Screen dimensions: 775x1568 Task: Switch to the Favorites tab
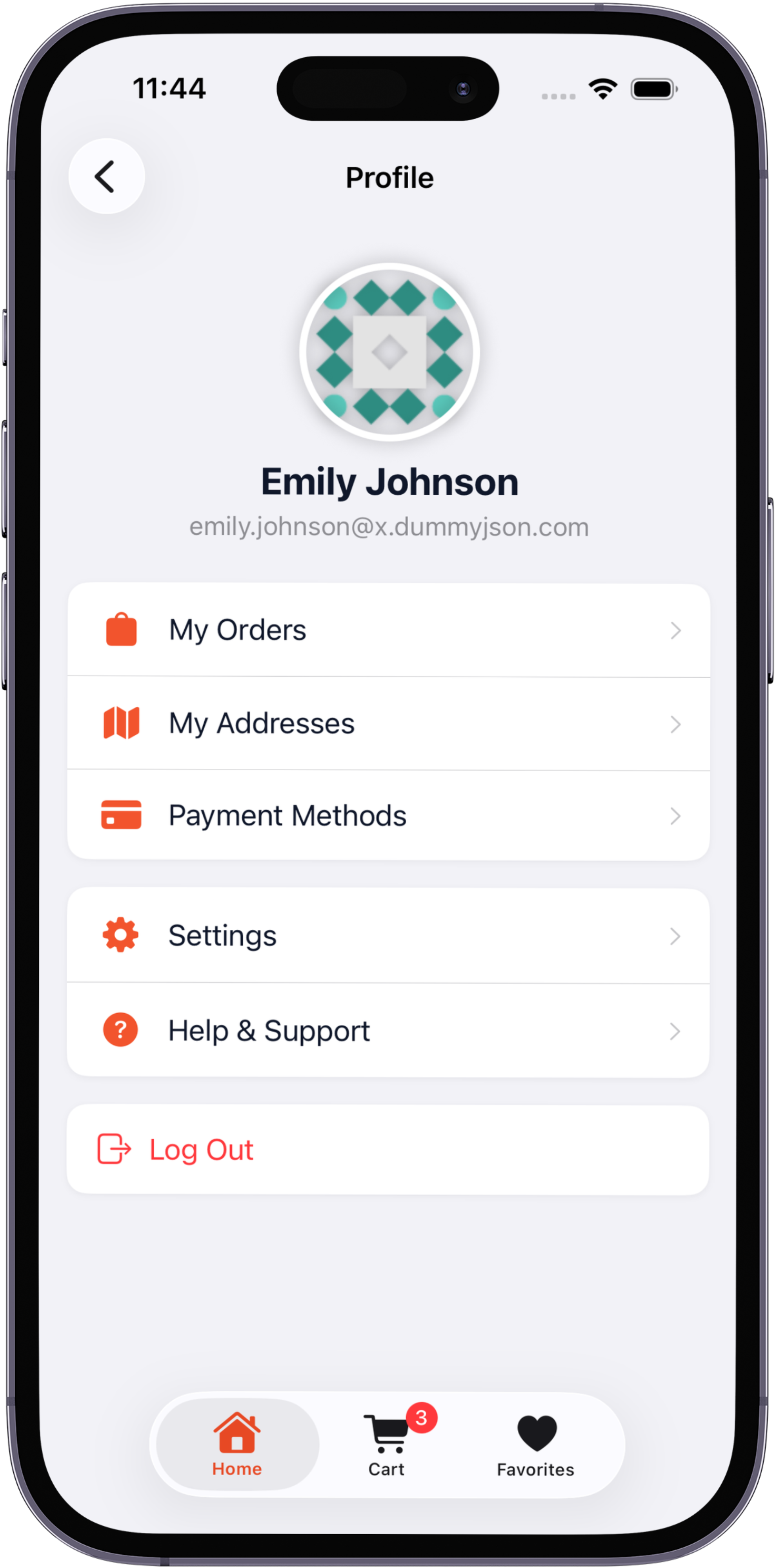click(536, 1444)
